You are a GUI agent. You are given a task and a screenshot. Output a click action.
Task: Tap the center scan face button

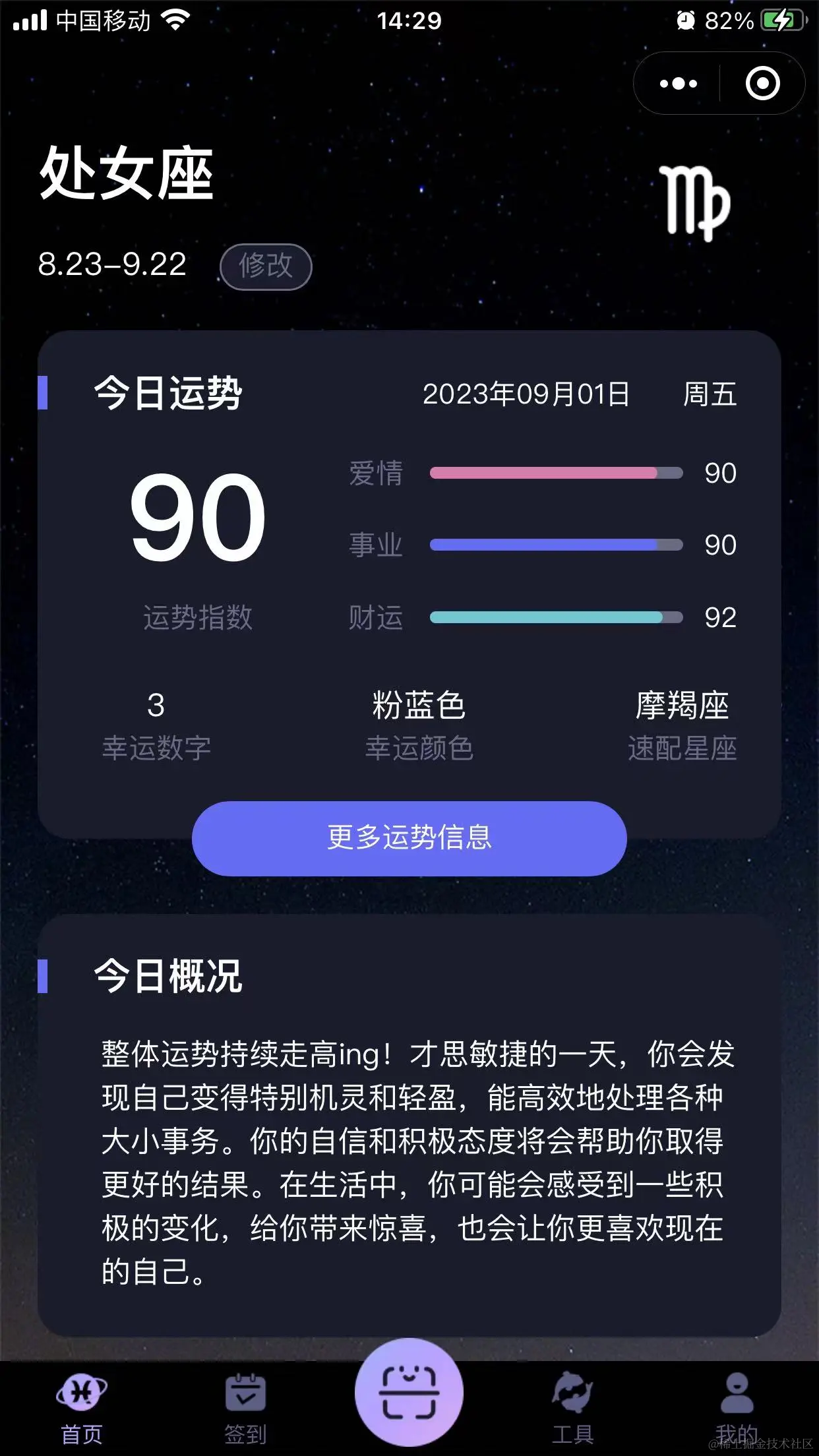(x=409, y=1393)
